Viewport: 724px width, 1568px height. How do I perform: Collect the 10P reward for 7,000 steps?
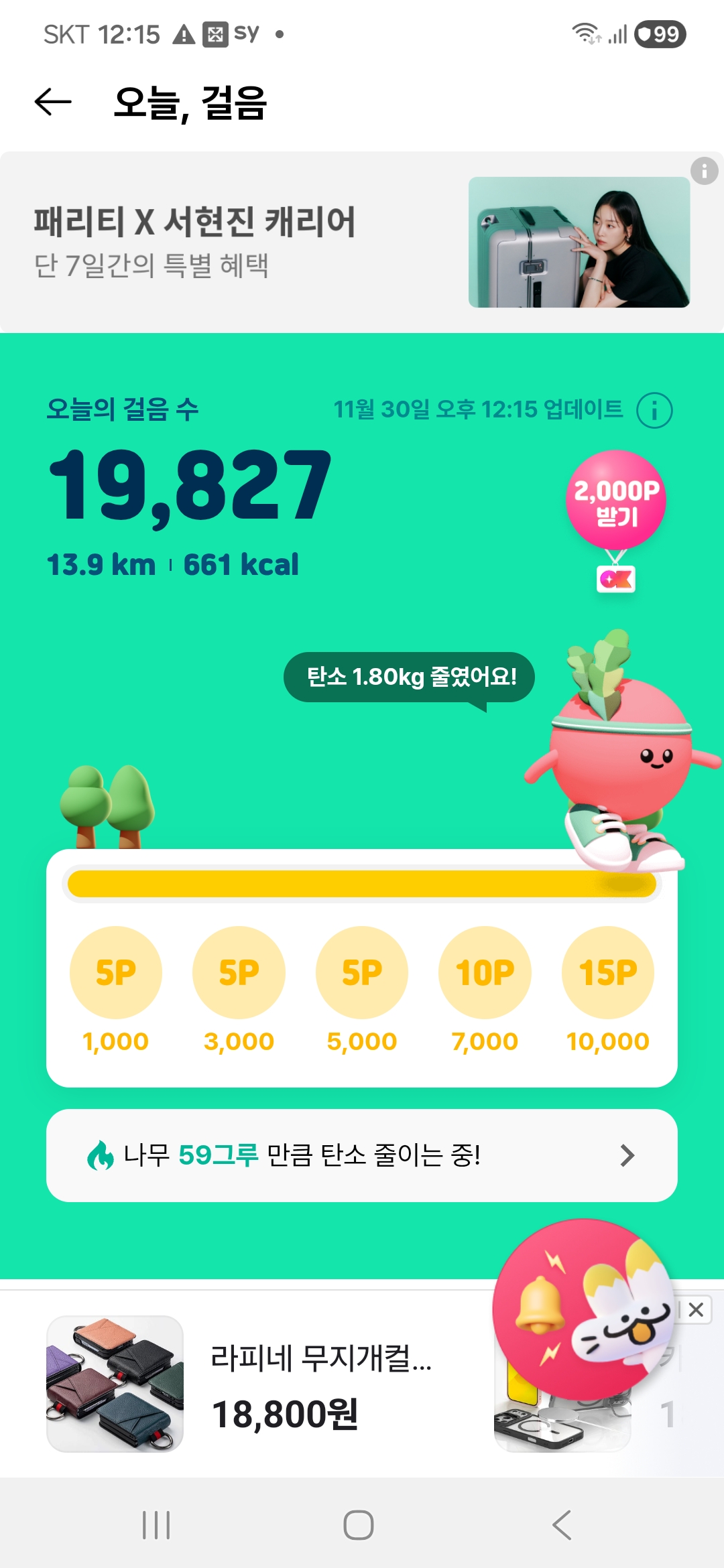[485, 972]
